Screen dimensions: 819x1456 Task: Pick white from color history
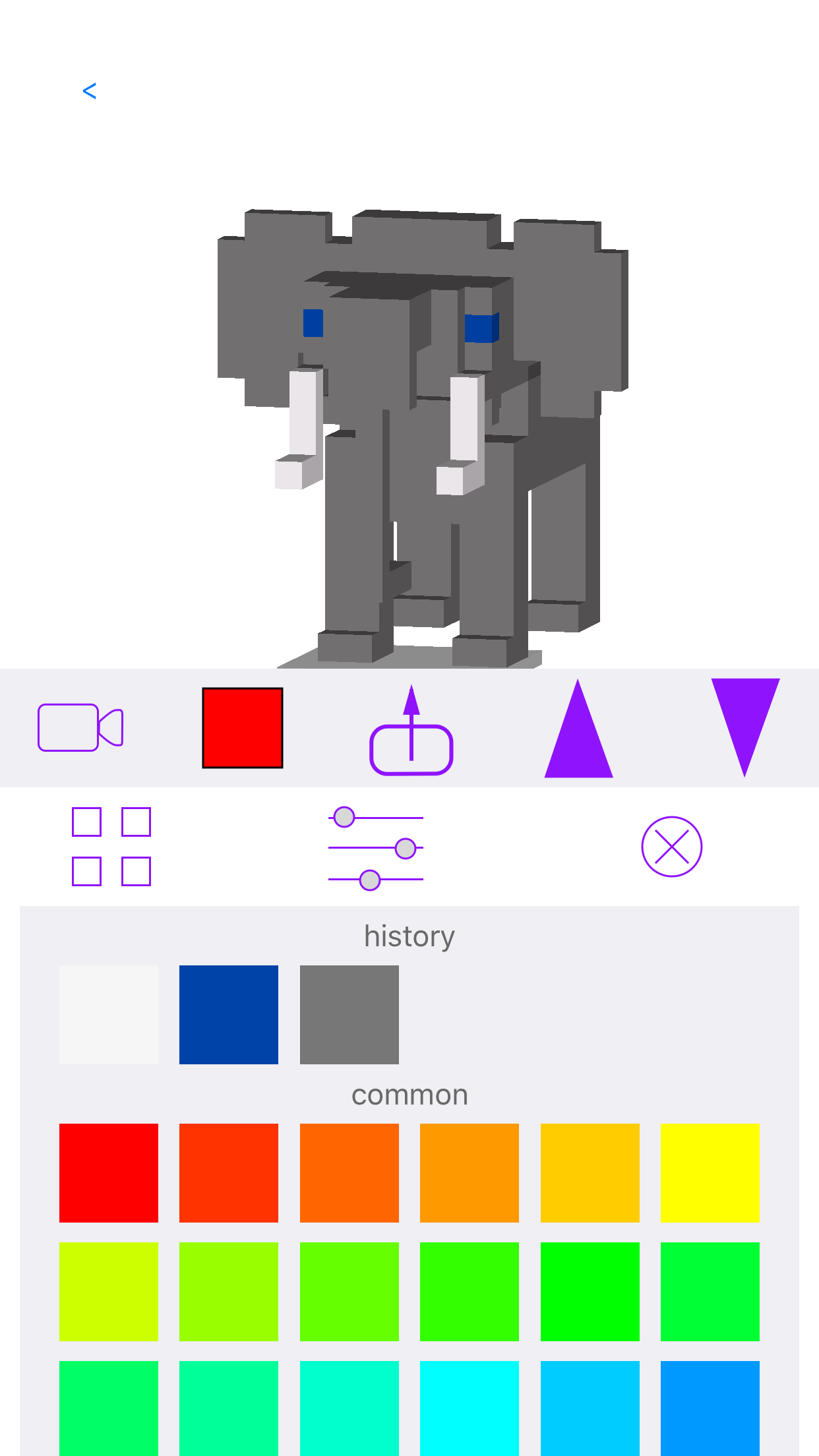[109, 1014]
